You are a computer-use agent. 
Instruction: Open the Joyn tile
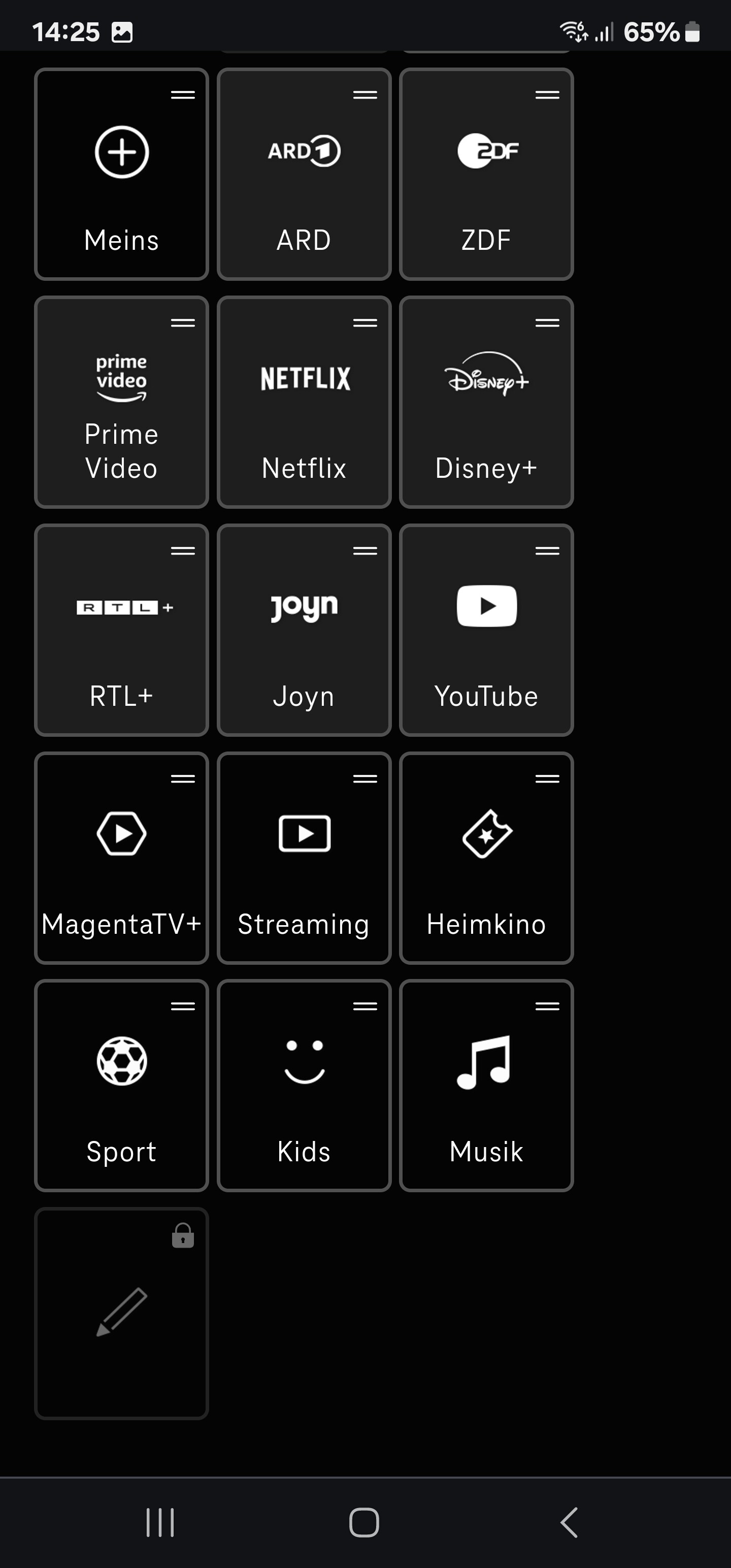[x=304, y=630]
